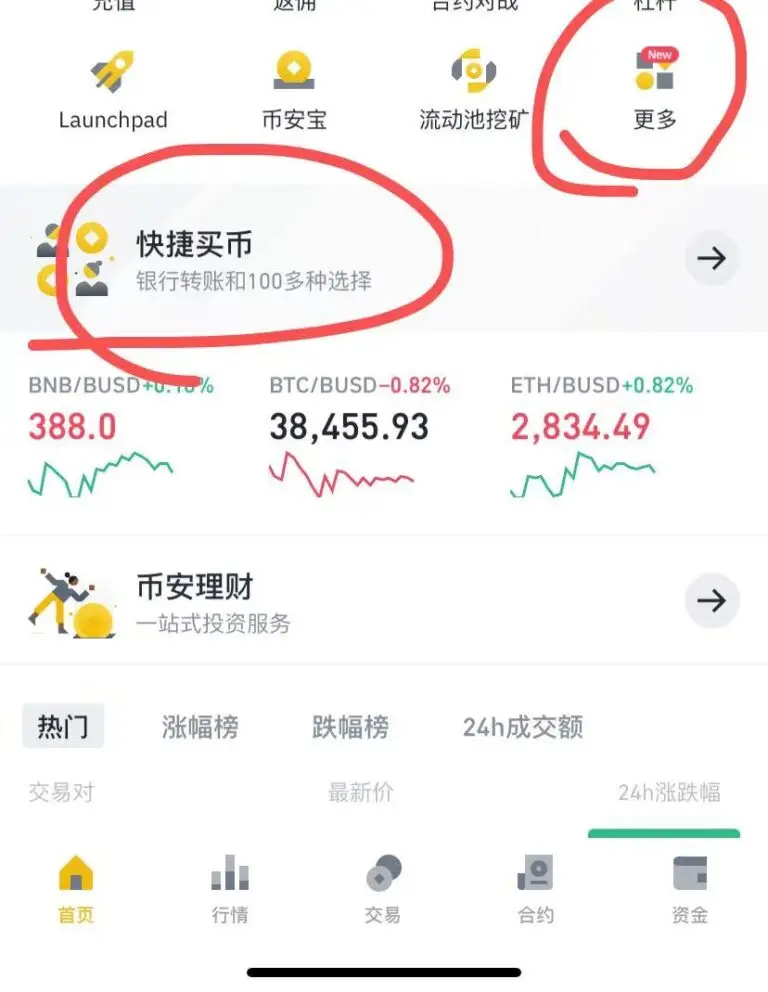The width and height of the screenshot is (768, 992).
Task: Select the 热门 hot tab
Action: click(61, 727)
